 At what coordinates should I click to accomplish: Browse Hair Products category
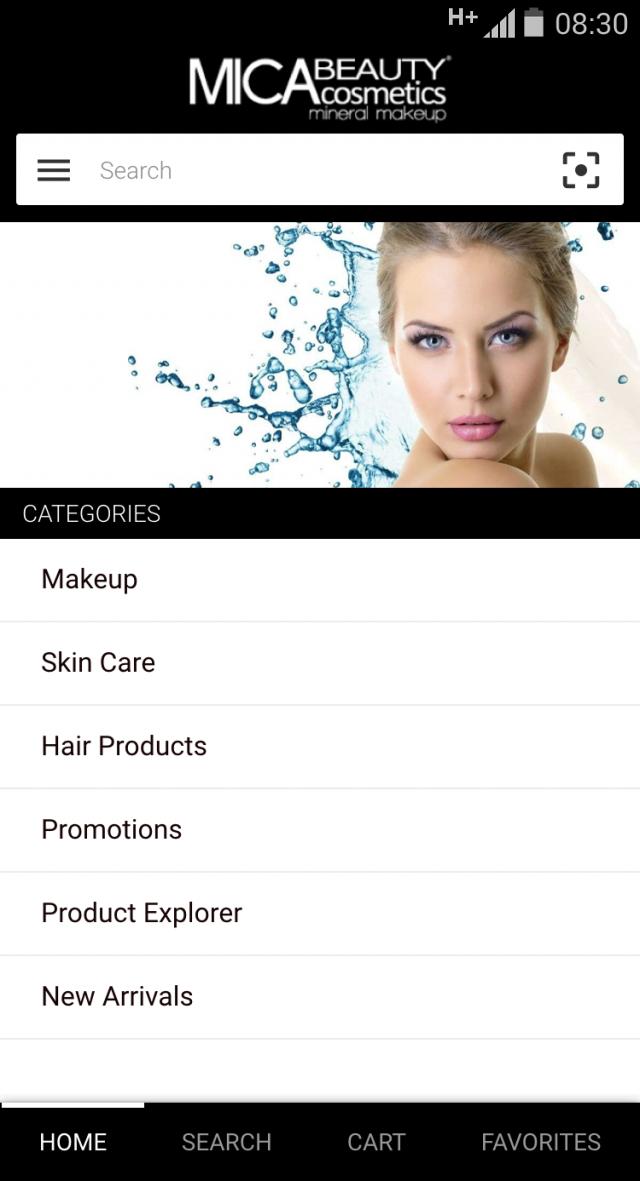tap(320, 746)
